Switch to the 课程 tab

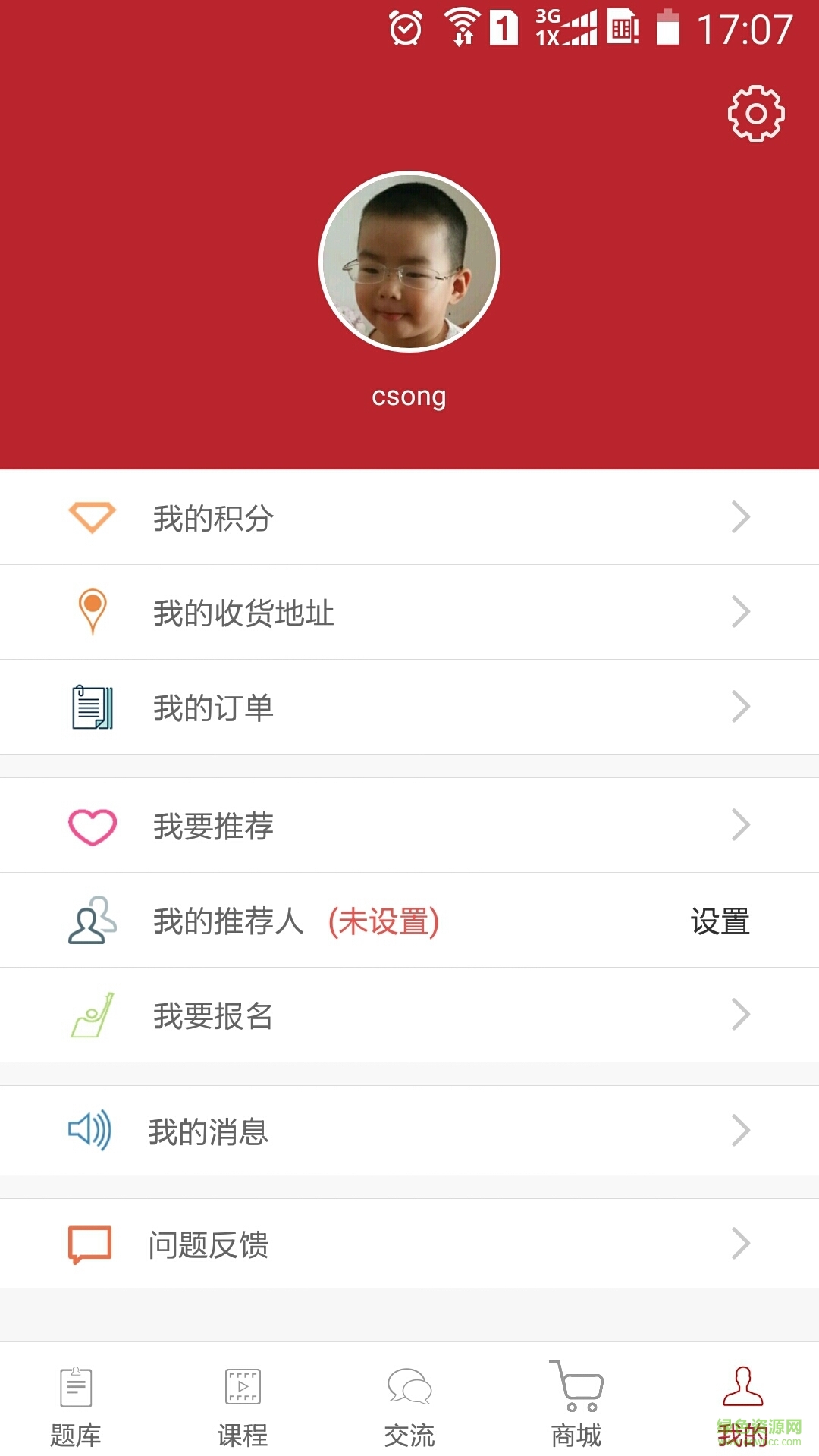coord(243,1403)
